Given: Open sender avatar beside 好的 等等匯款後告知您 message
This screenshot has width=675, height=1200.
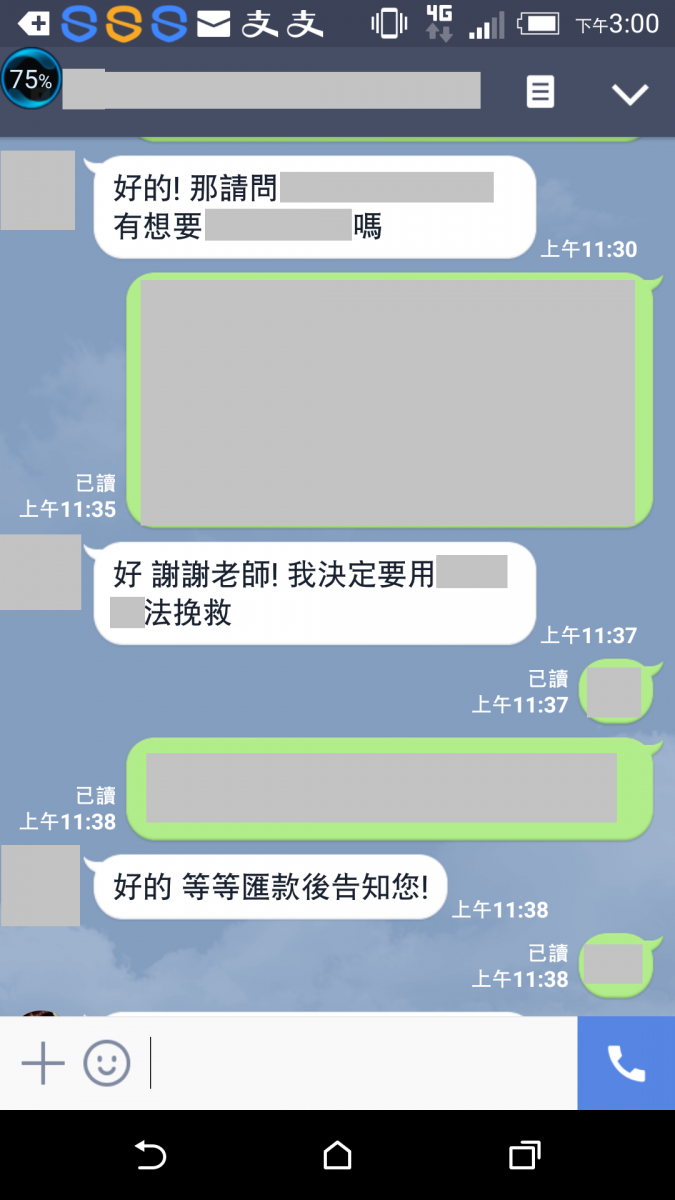Looking at the screenshot, I should point(40,885).
